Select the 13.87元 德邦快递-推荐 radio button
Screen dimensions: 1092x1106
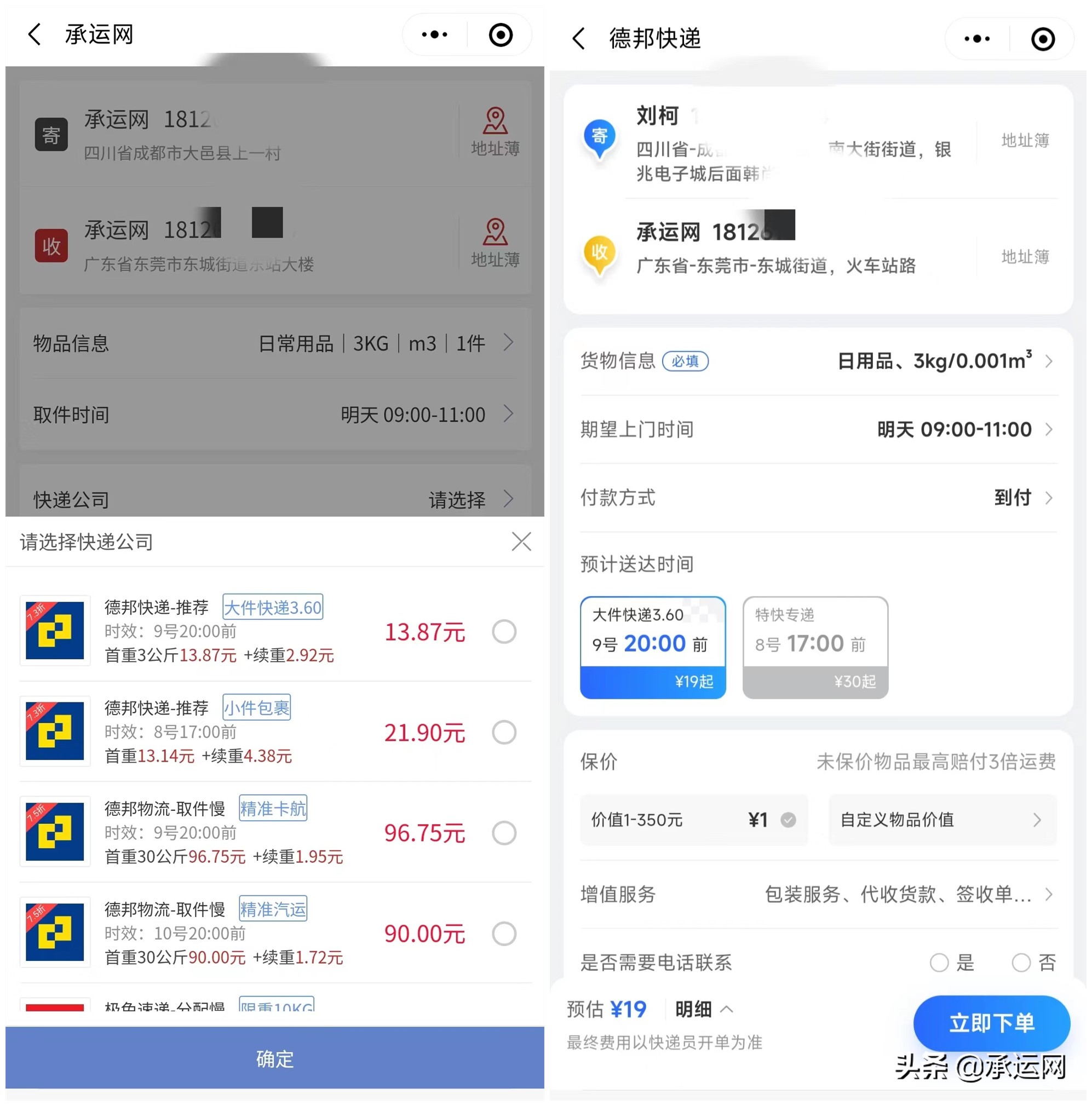(x=503, y=631)
